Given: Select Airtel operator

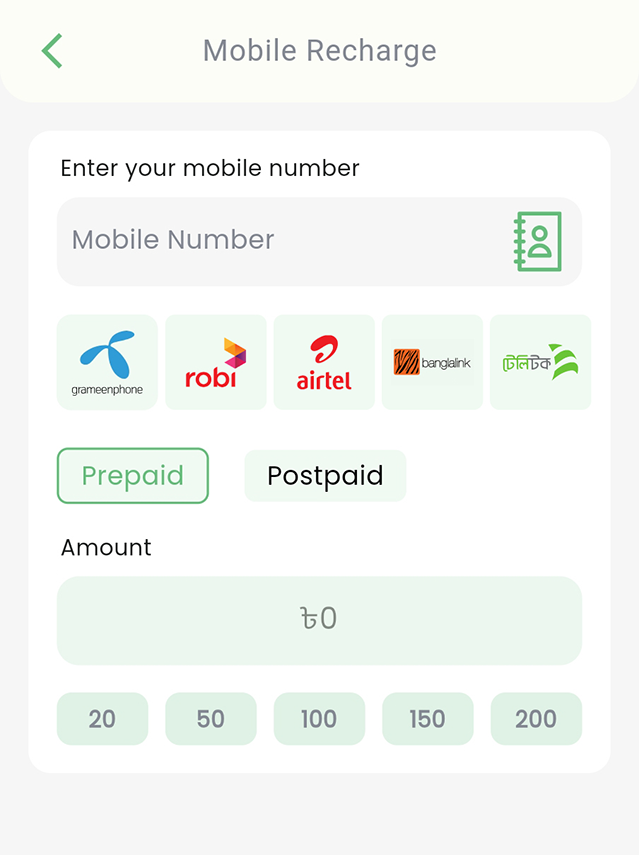Looking at the screenshot, I should [x=323, y=362].
